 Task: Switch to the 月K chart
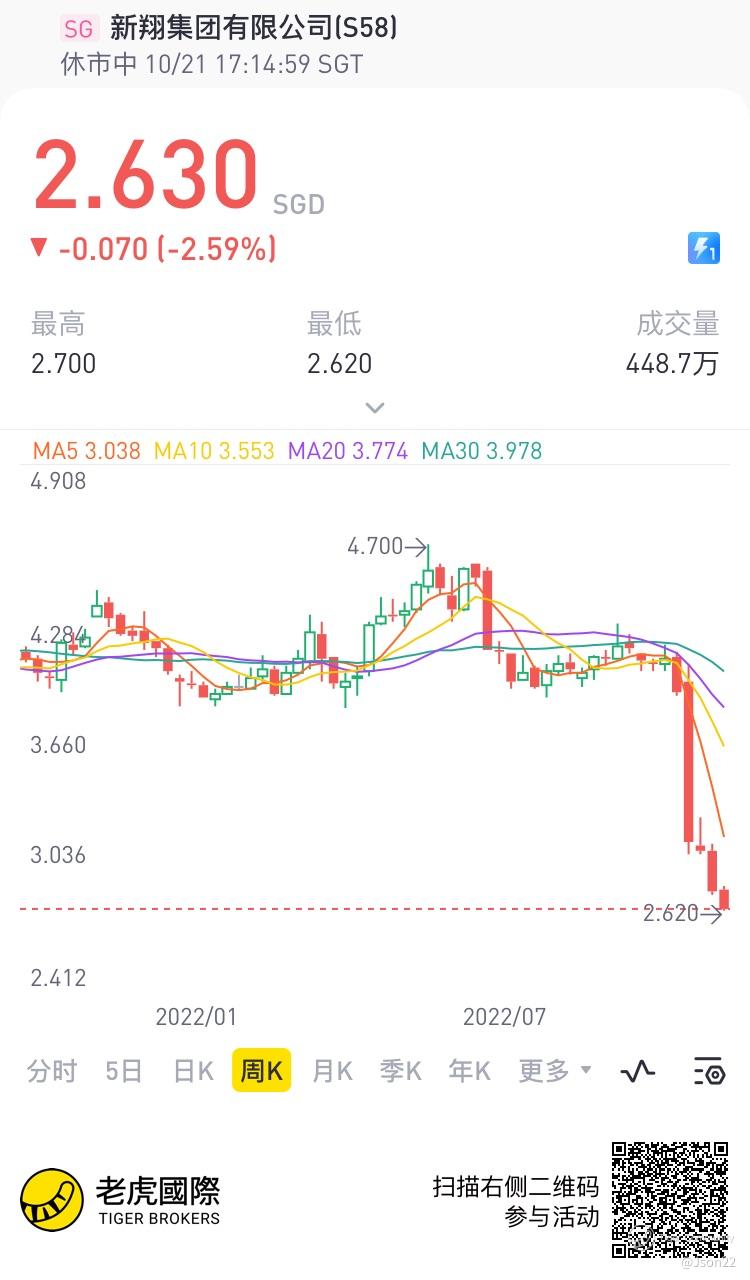[x=332, y=1071]
